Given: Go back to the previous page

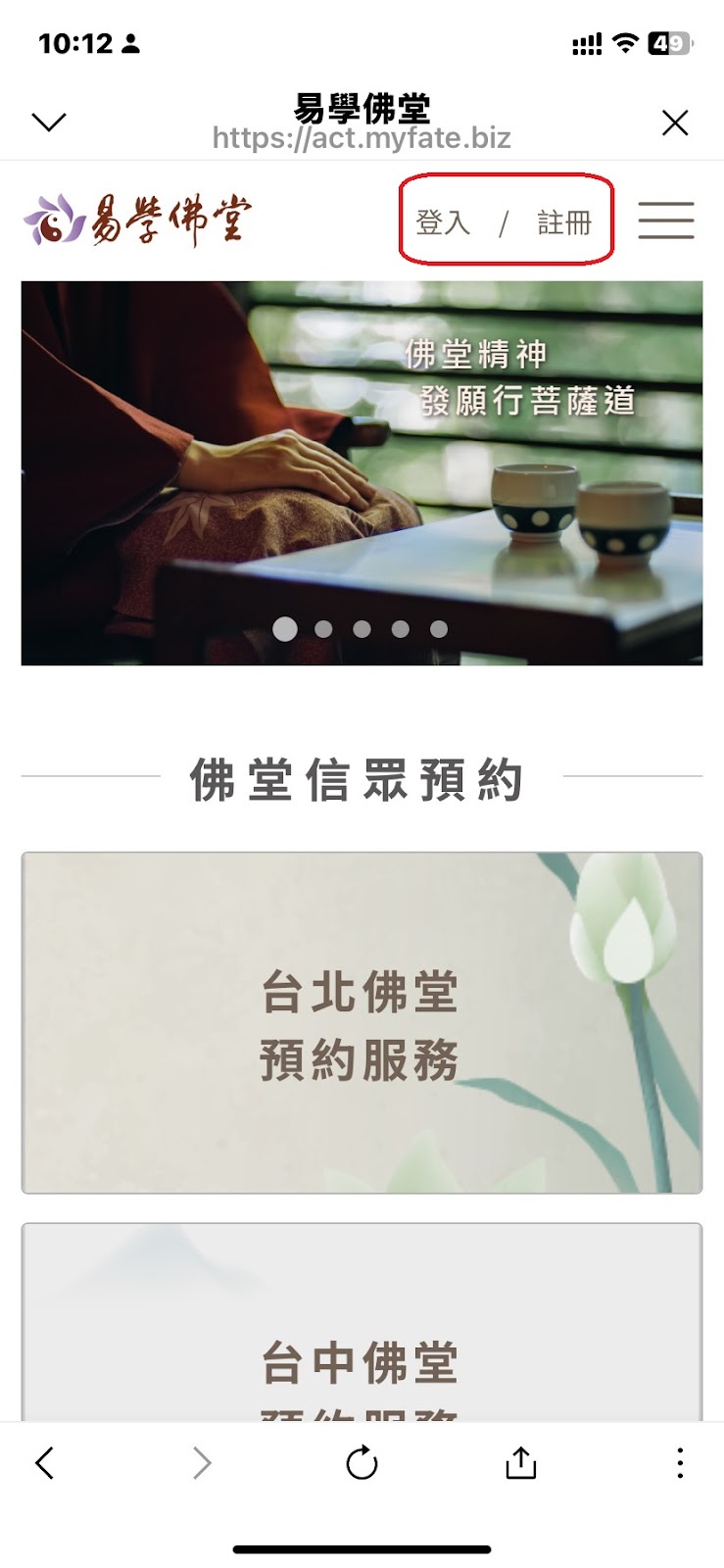Looking at the screenshot, I should click(x=44, y=1463).
